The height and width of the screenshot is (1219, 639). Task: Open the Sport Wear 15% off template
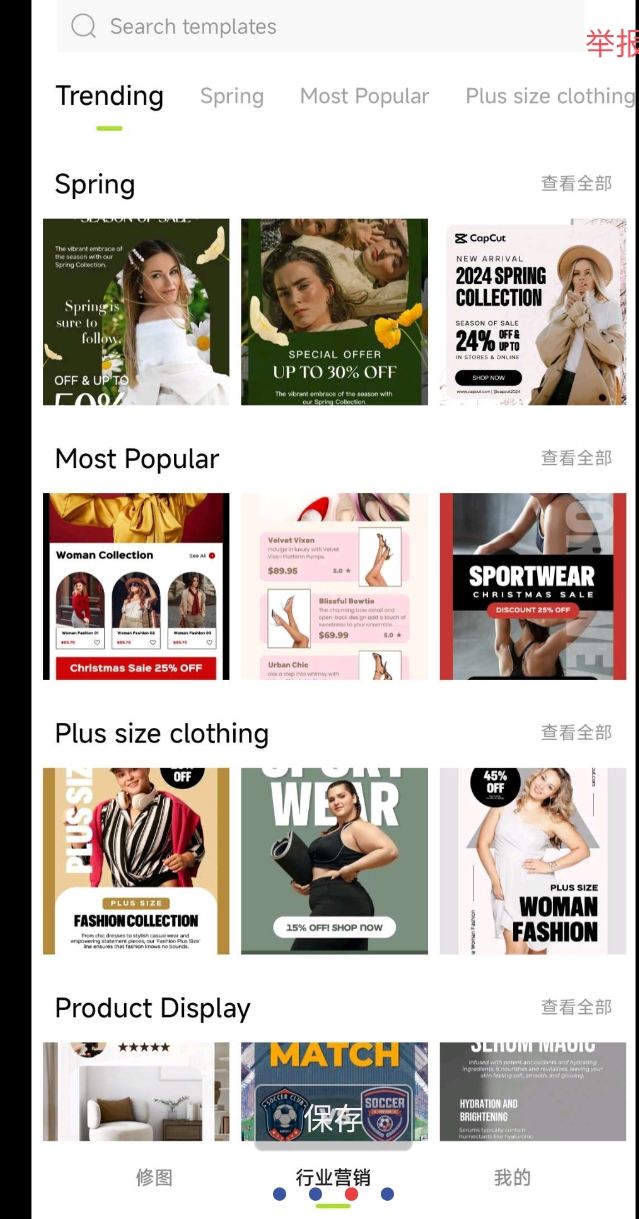(334, 861)
